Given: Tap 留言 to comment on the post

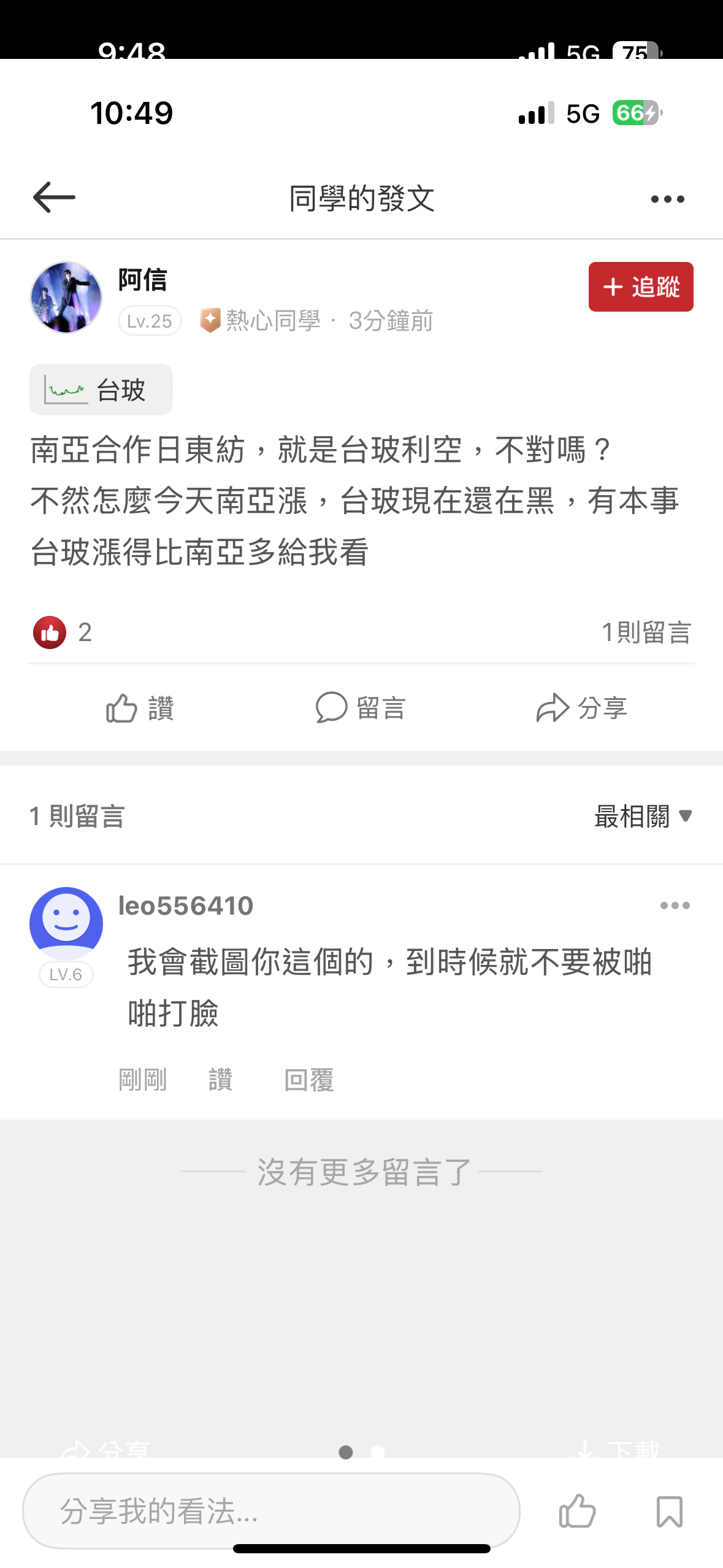Looking at the screenshot, I should tap(361, 709).
